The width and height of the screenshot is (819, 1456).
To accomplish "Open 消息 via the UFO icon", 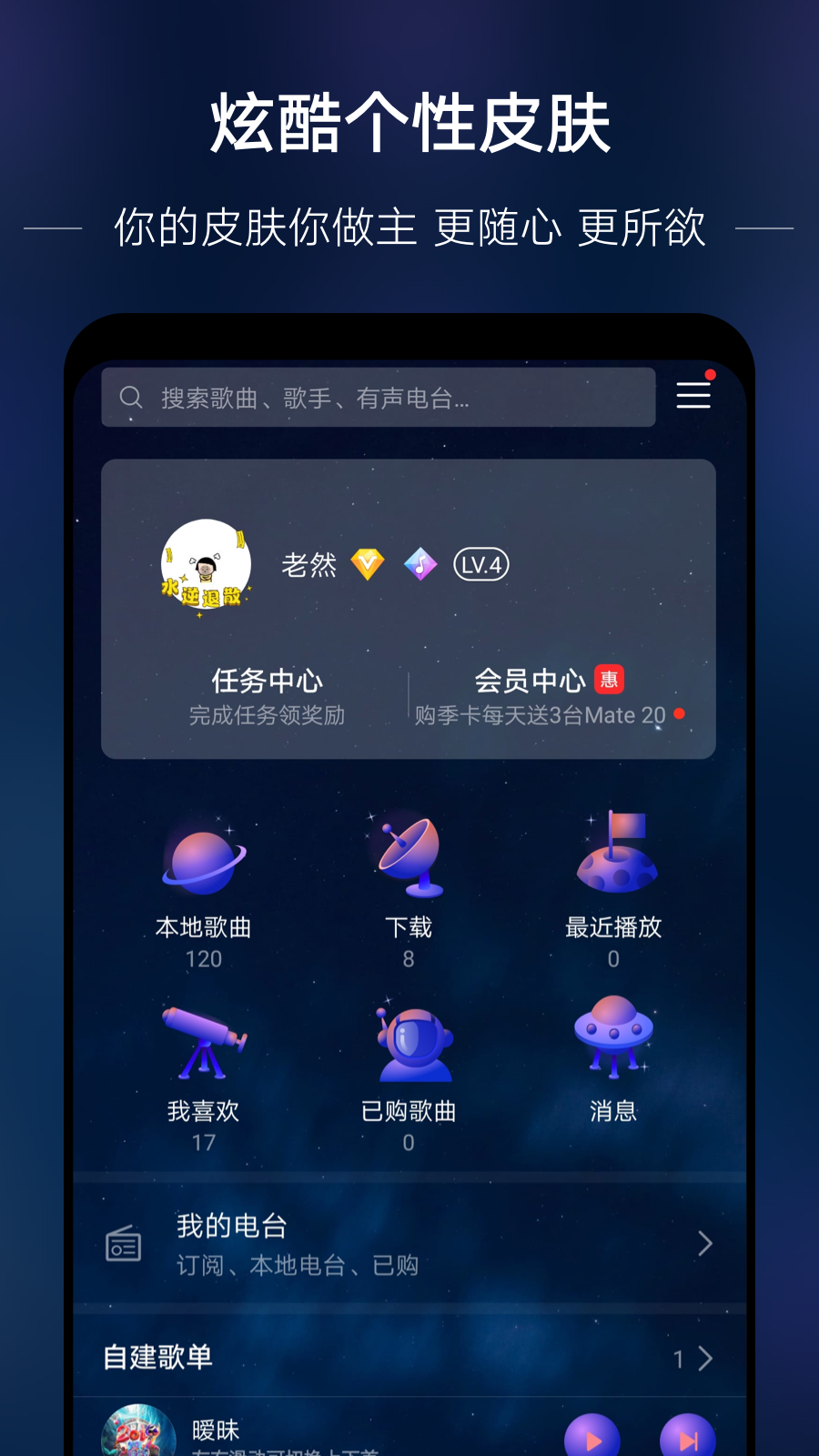I will coord(613,1033).
